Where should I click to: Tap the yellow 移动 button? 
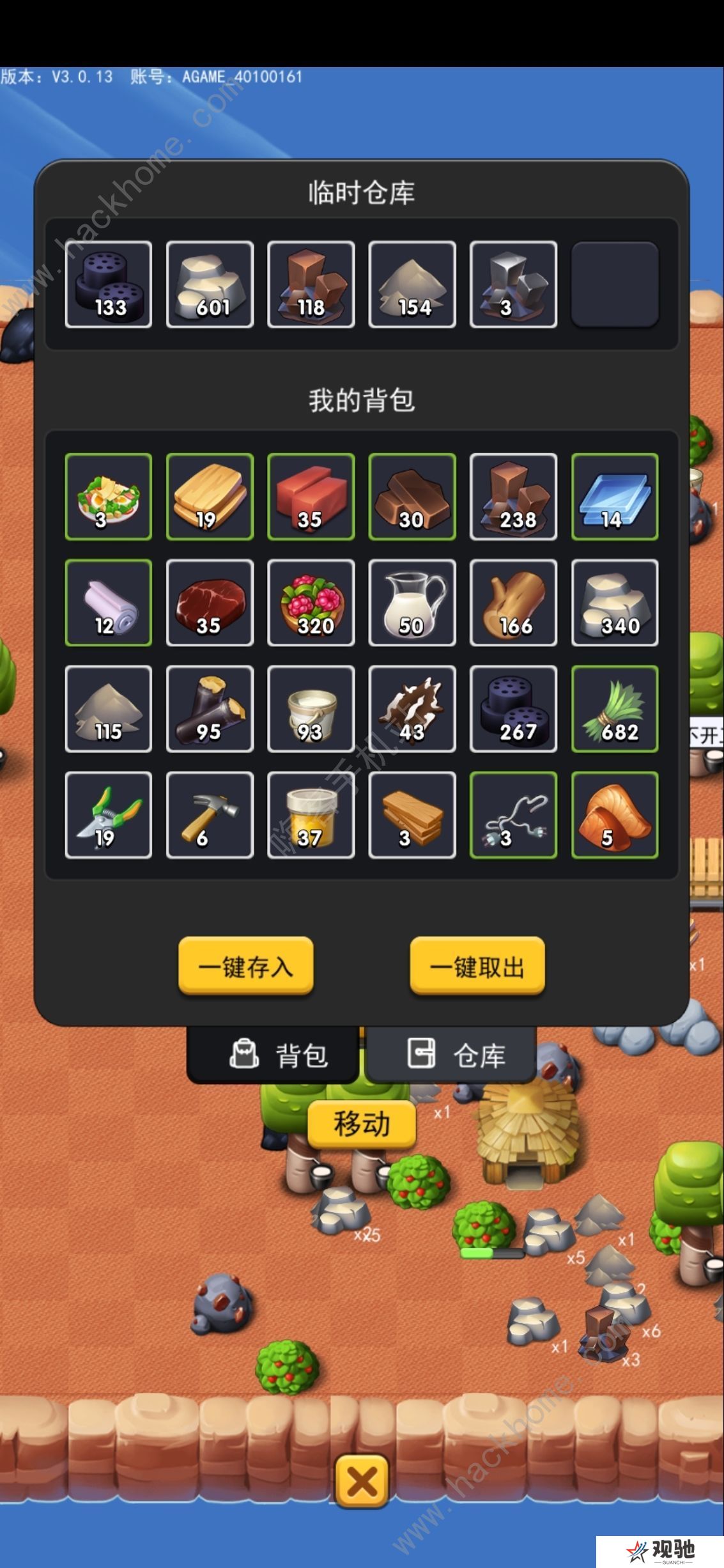point(362,1123)
